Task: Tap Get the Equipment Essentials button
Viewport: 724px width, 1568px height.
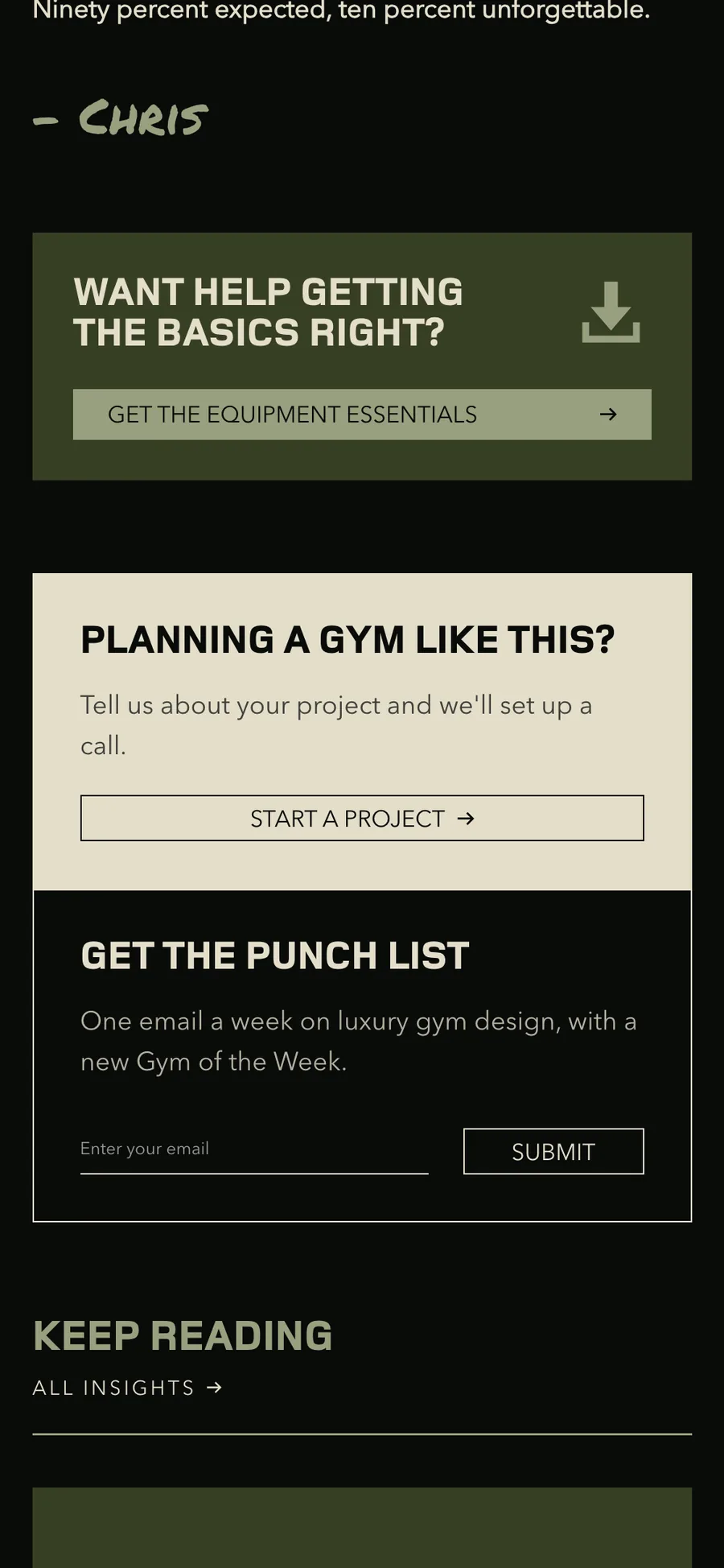Action: pos(362,415)
